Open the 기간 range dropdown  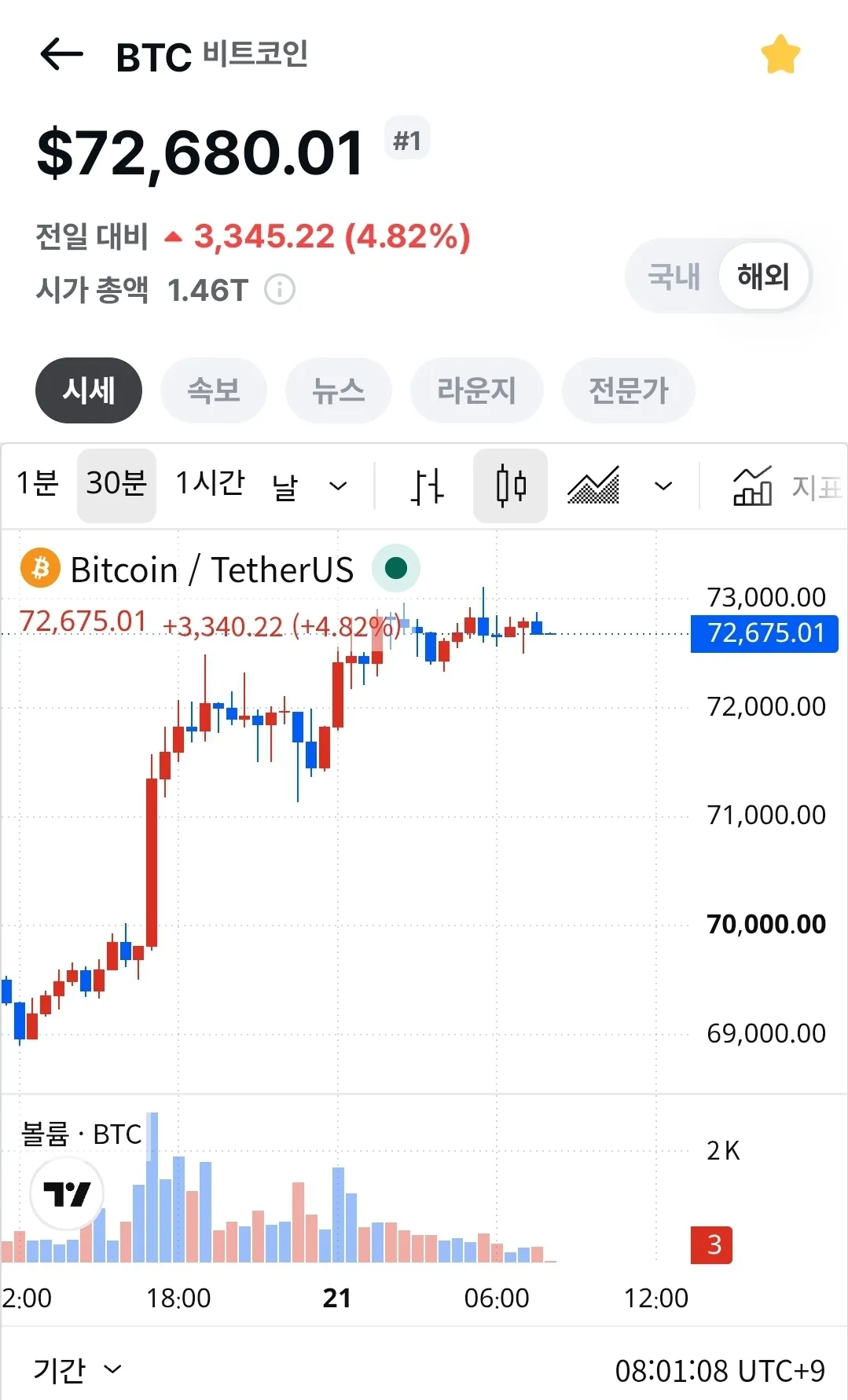[x=78, y=1369]
